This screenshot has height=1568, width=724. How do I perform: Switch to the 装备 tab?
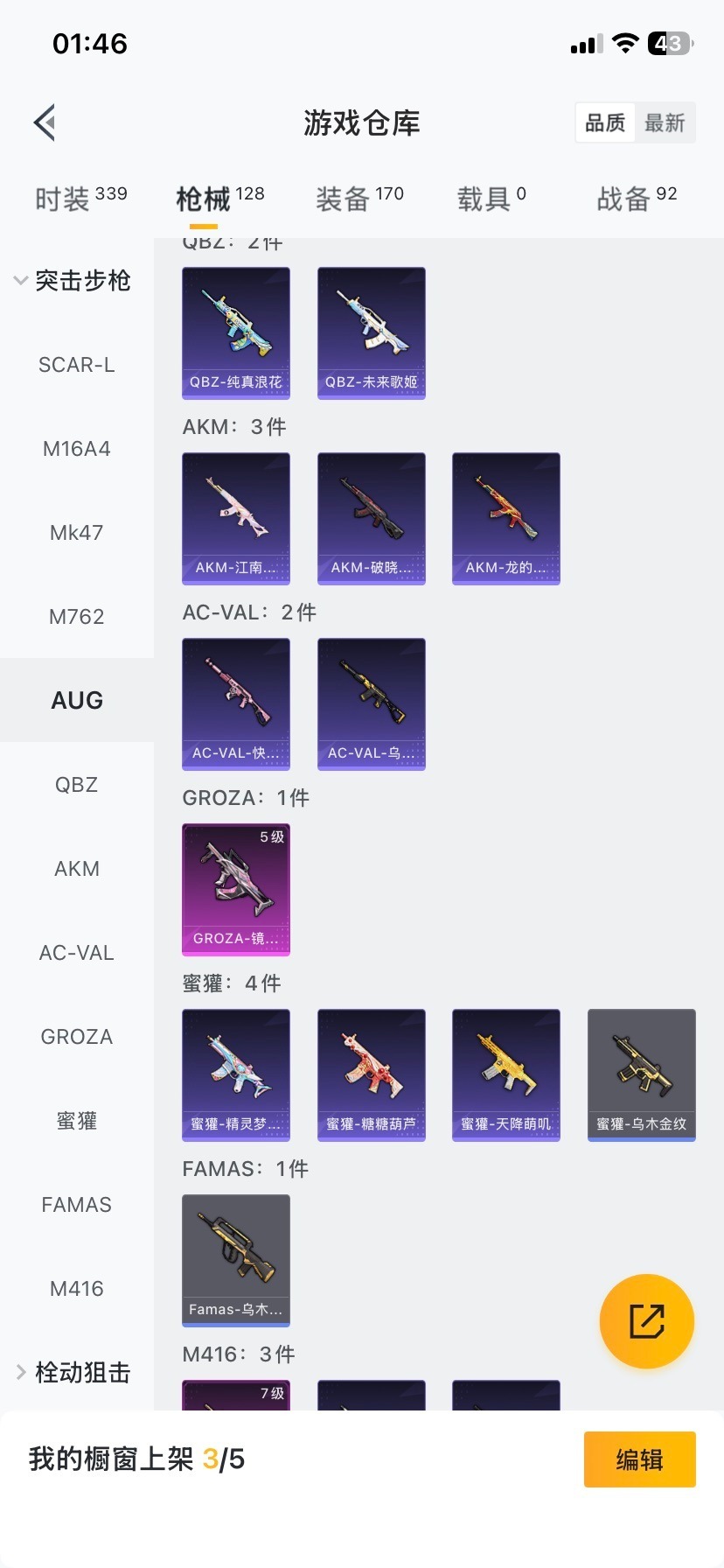tap(359, 198)
